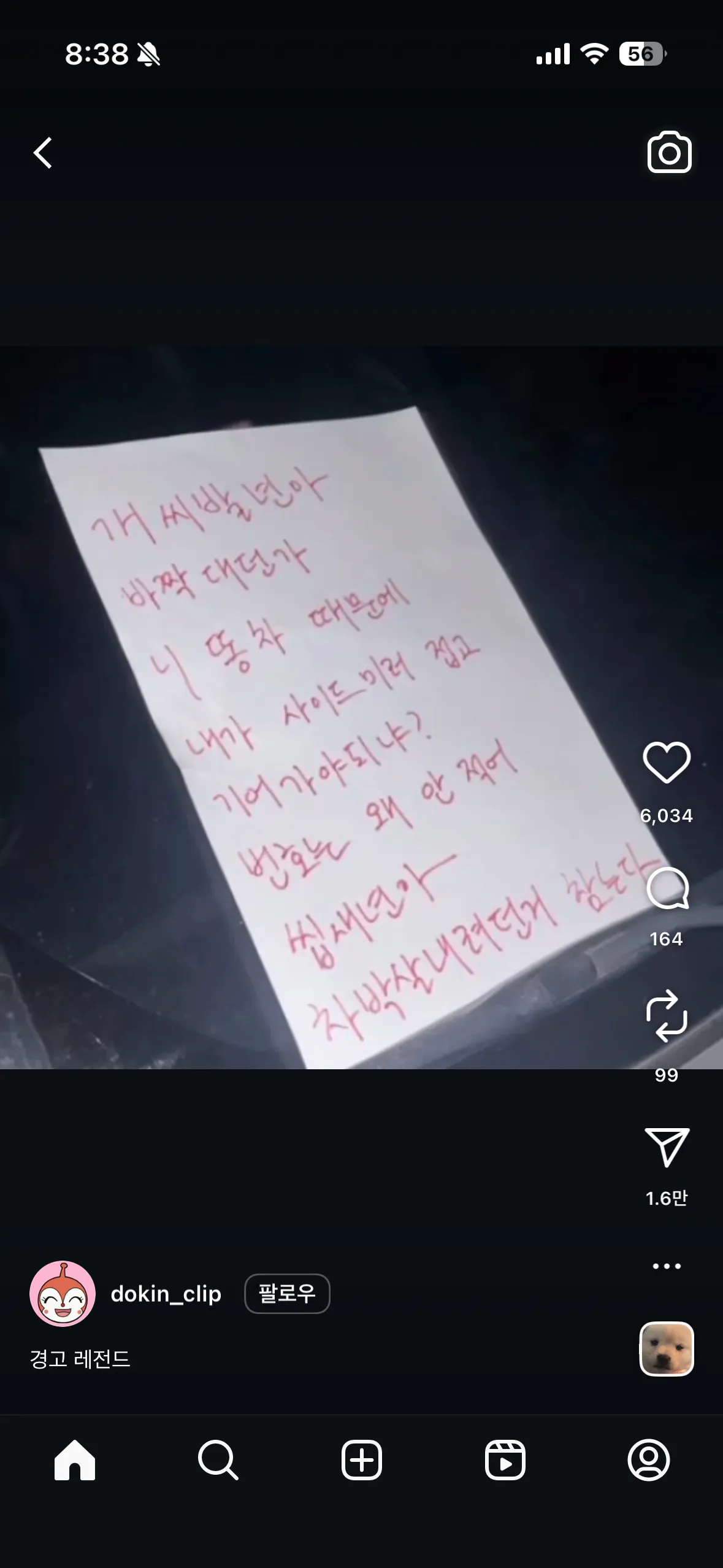Open the camera icon

click(669, 152)
